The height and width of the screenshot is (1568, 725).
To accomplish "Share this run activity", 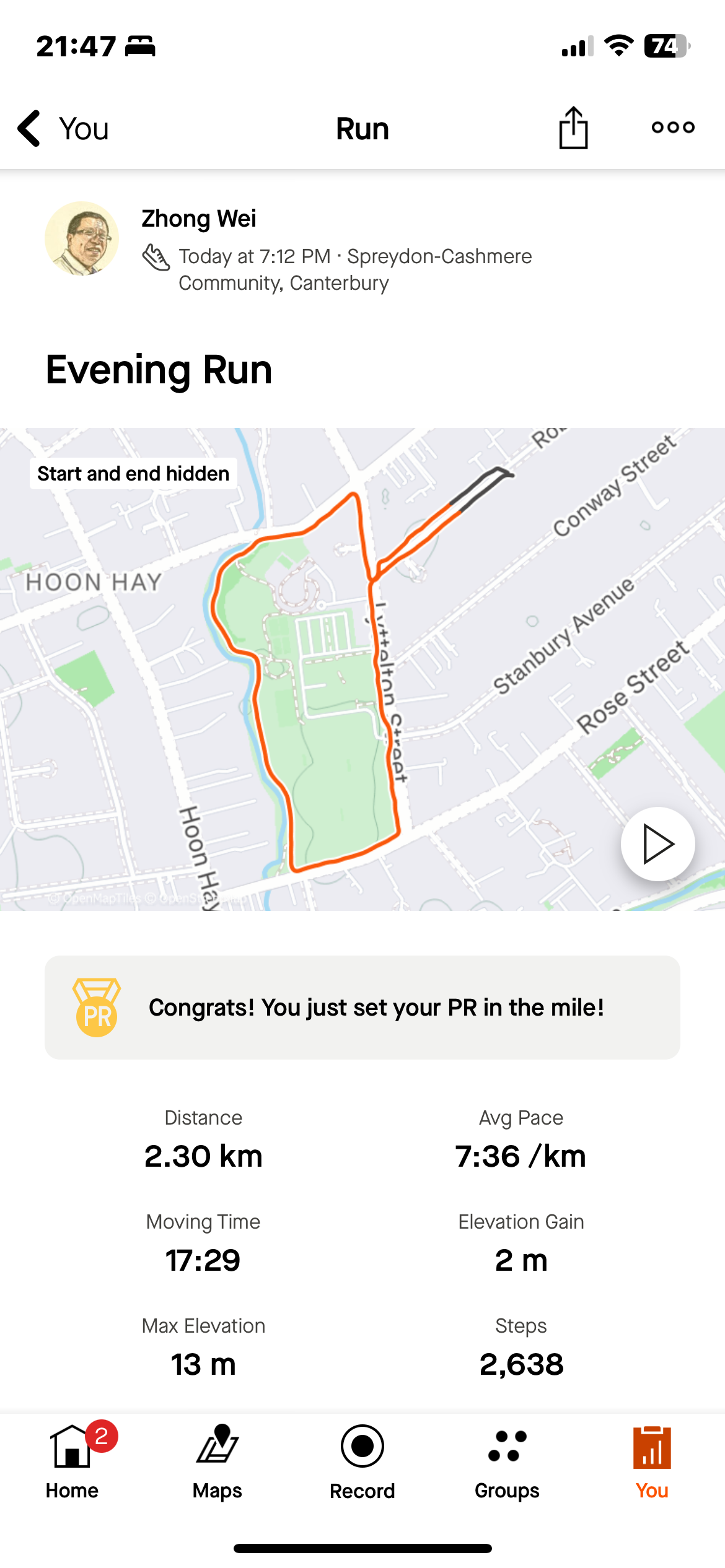I will click(x=573, y=128).
